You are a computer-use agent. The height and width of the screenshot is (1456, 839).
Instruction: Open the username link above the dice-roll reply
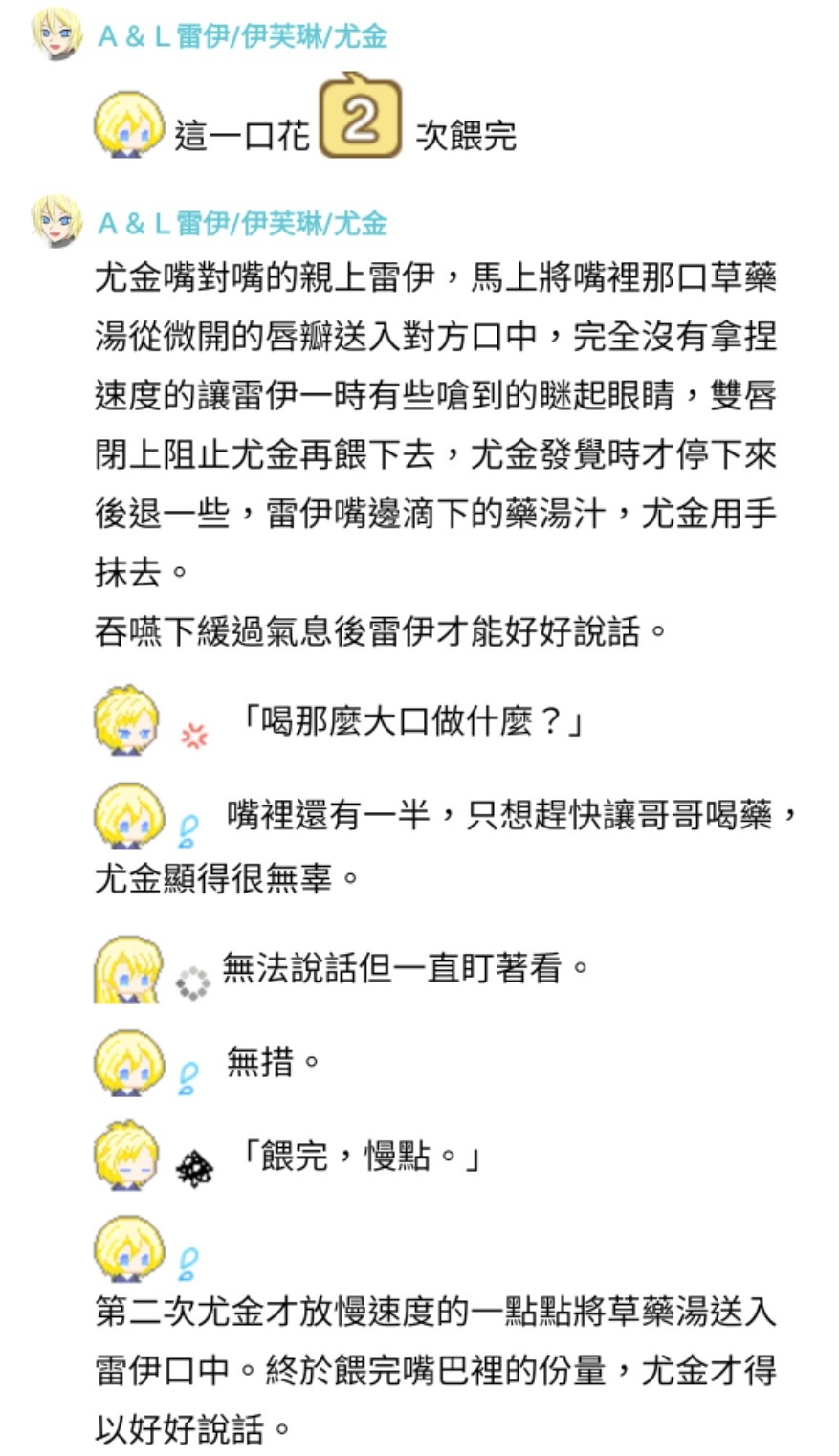pos(243,36)
